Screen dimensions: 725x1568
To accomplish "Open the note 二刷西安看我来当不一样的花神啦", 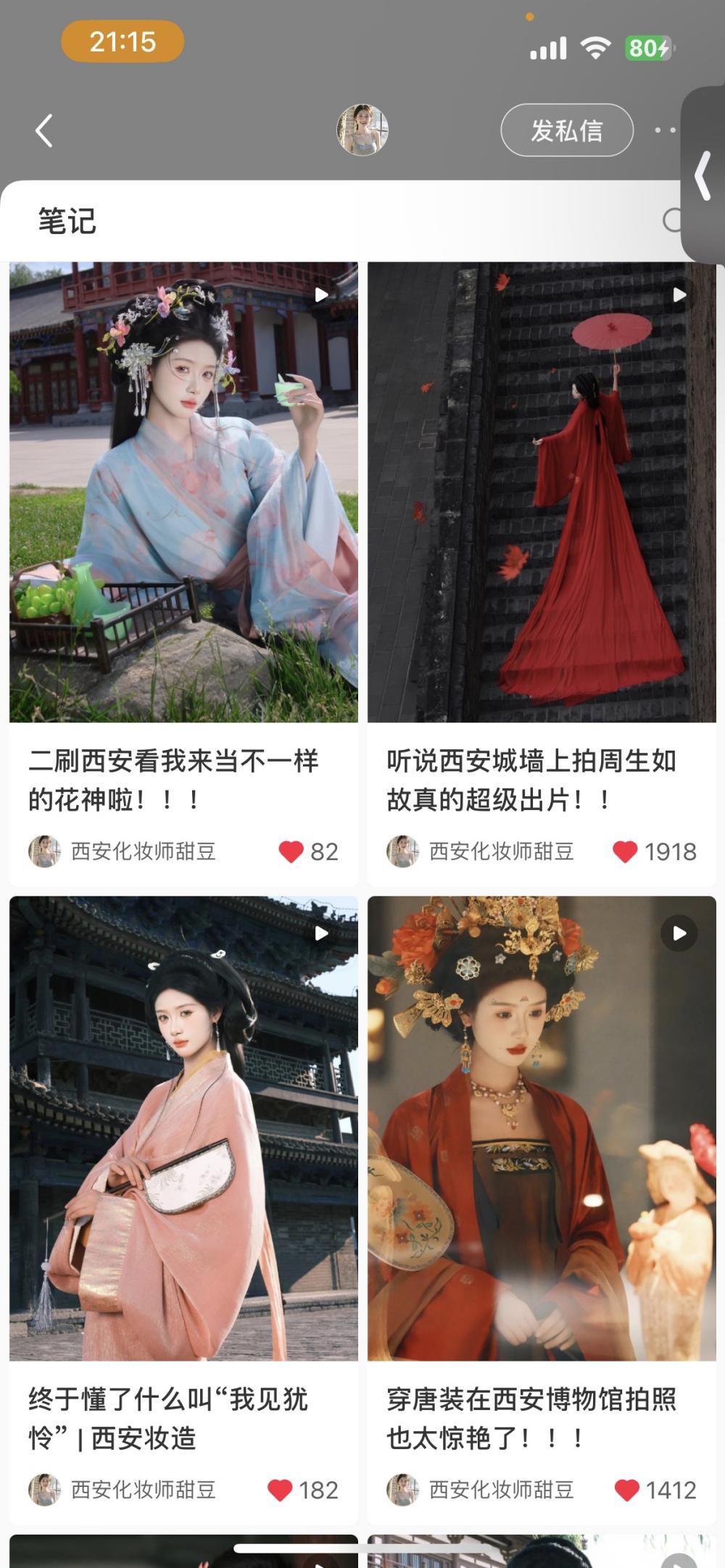I will (x=183, y=493).
